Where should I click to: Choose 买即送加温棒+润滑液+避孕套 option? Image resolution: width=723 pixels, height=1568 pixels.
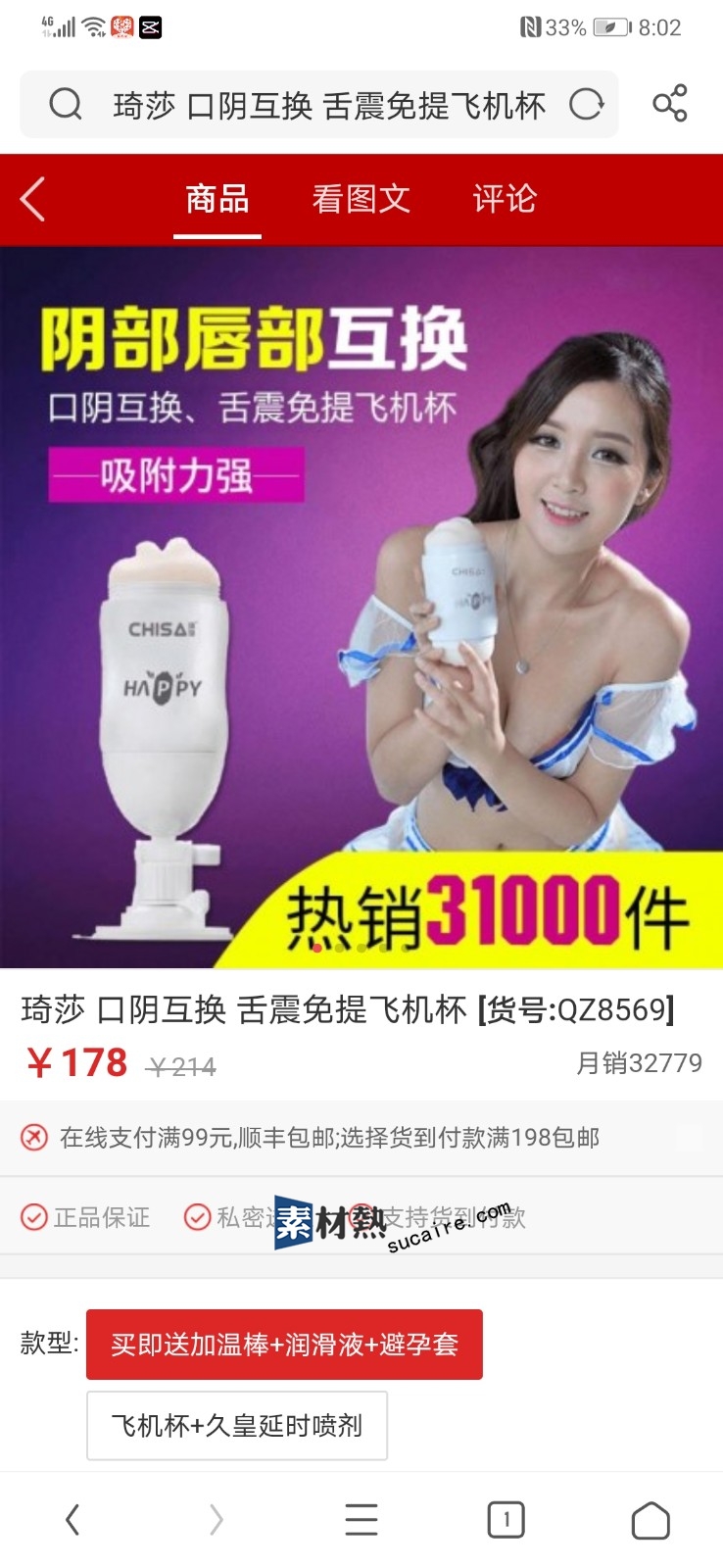click(x=284, y=1344)
